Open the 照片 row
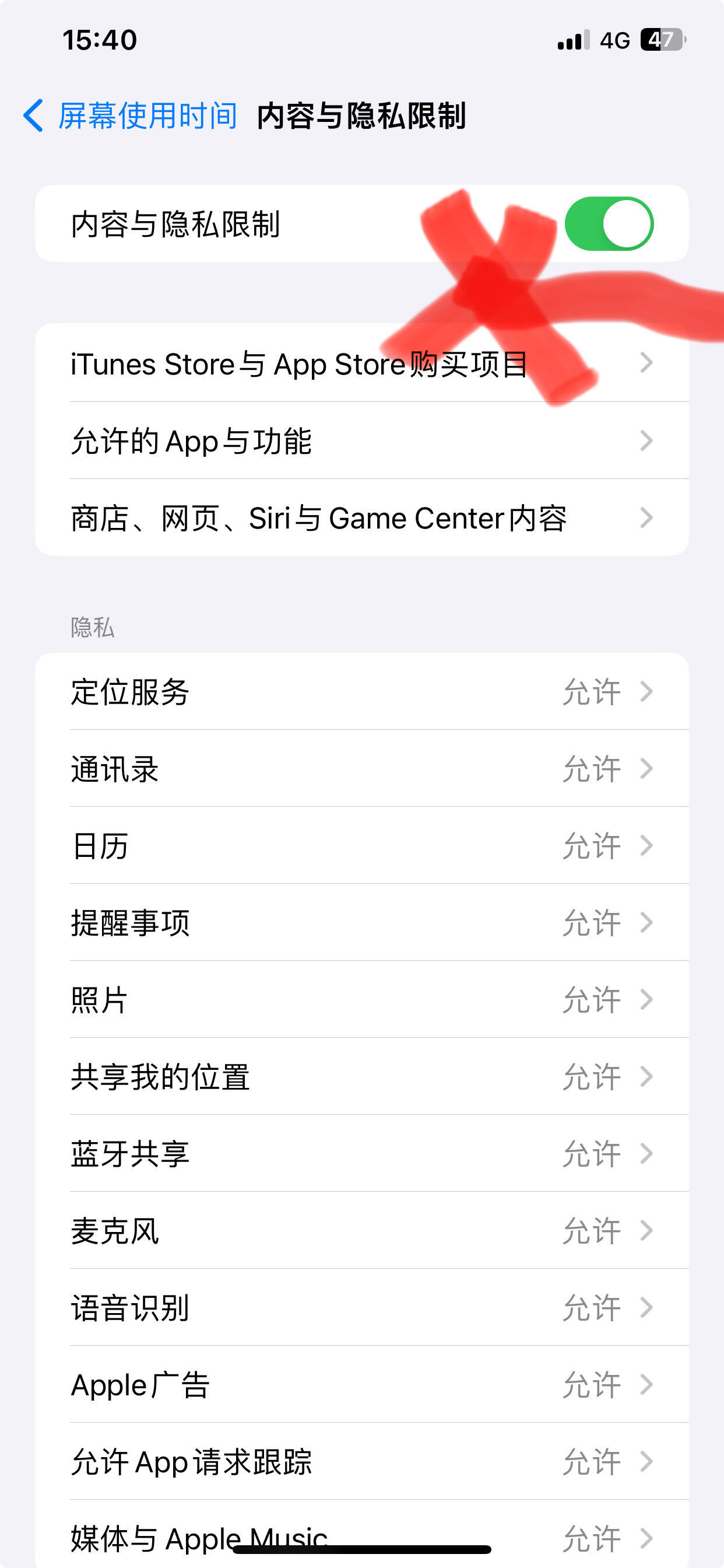Image resolution: width=724 pixels, height=1568 pixels. [x=362, y=999]
